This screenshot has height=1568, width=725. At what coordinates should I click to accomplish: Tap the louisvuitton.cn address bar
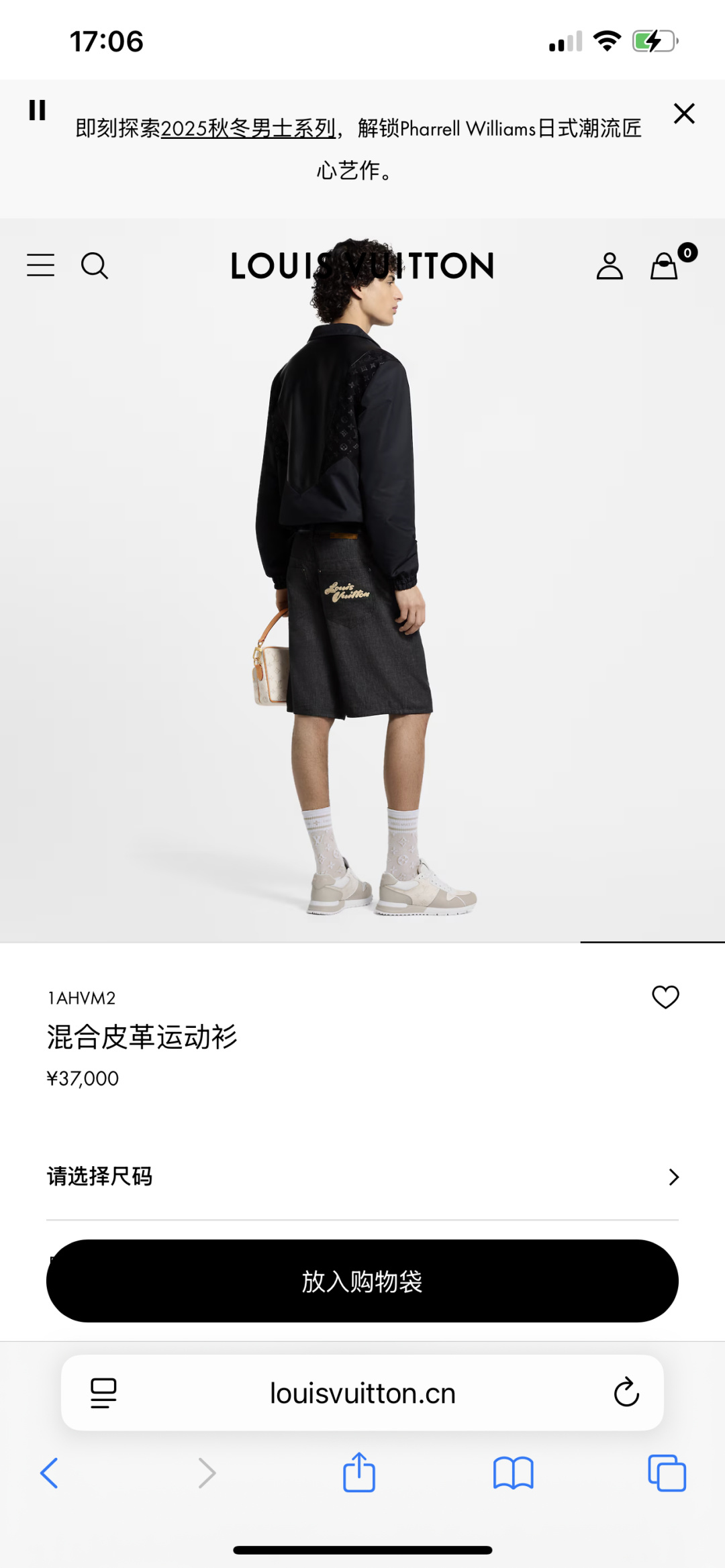pyautogui.click(x=362, y=1393)
